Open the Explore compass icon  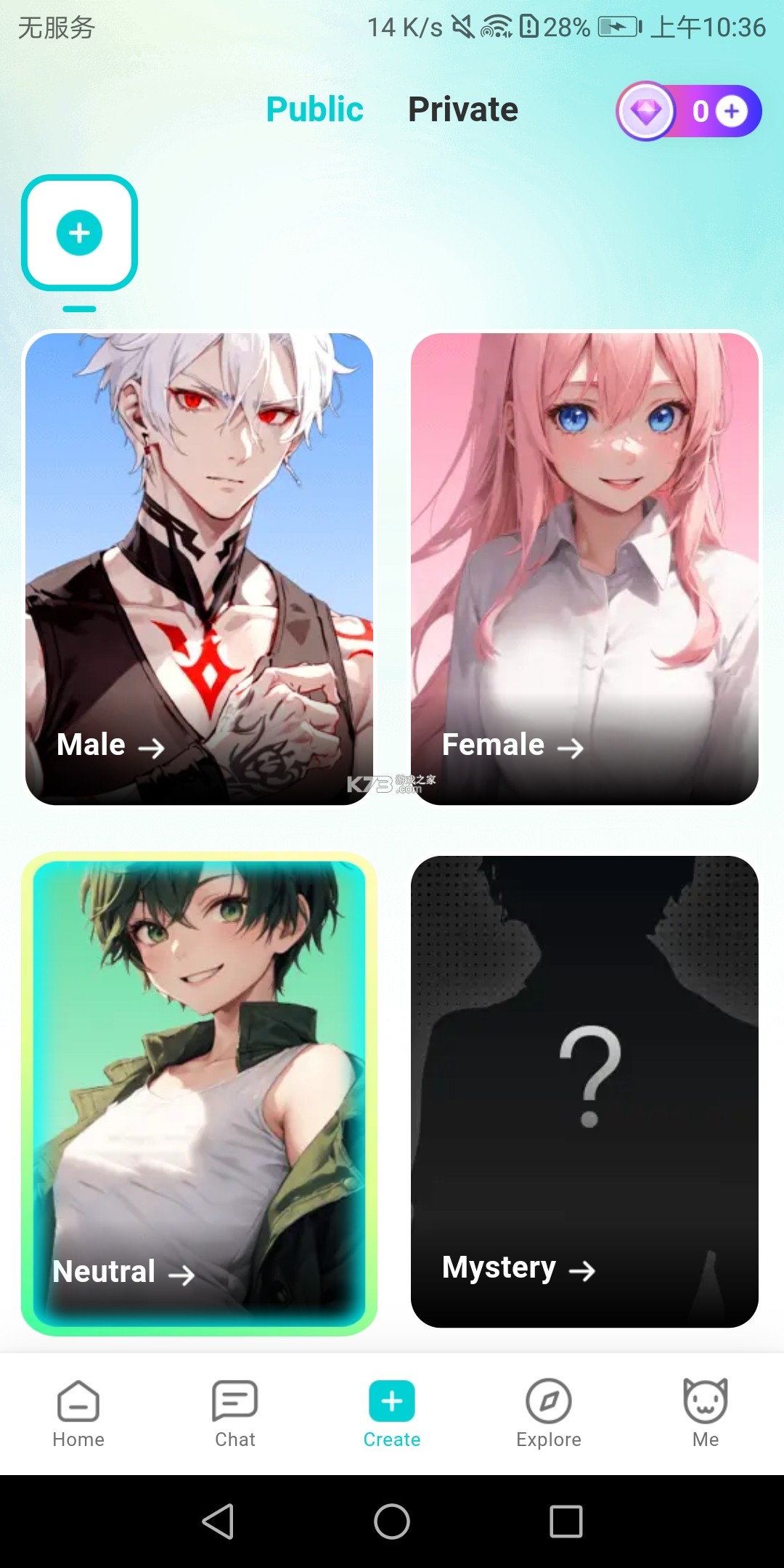[x=549, y=1402]
